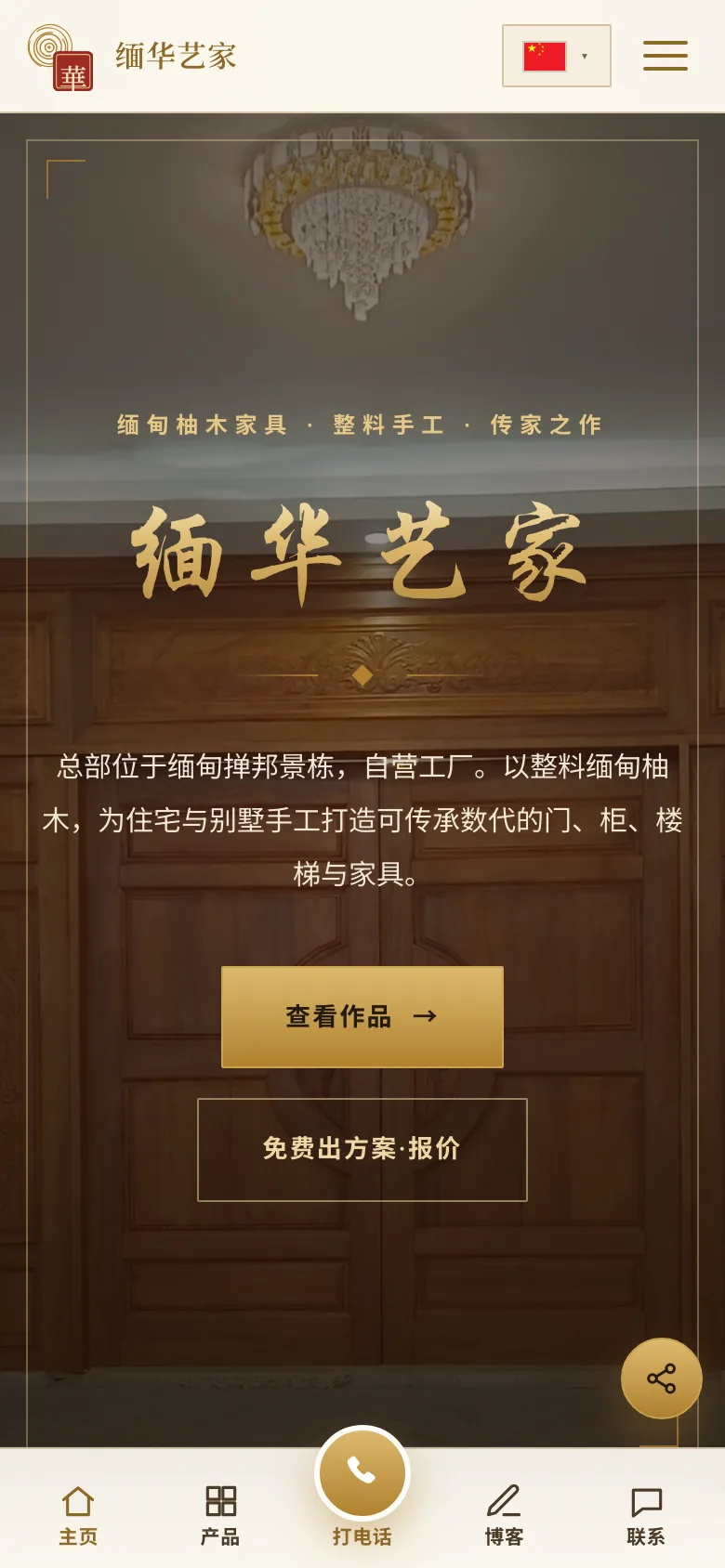Tap the 打电话 call button
Screen dimensions: 725x1568
[x=362, y=1486]
